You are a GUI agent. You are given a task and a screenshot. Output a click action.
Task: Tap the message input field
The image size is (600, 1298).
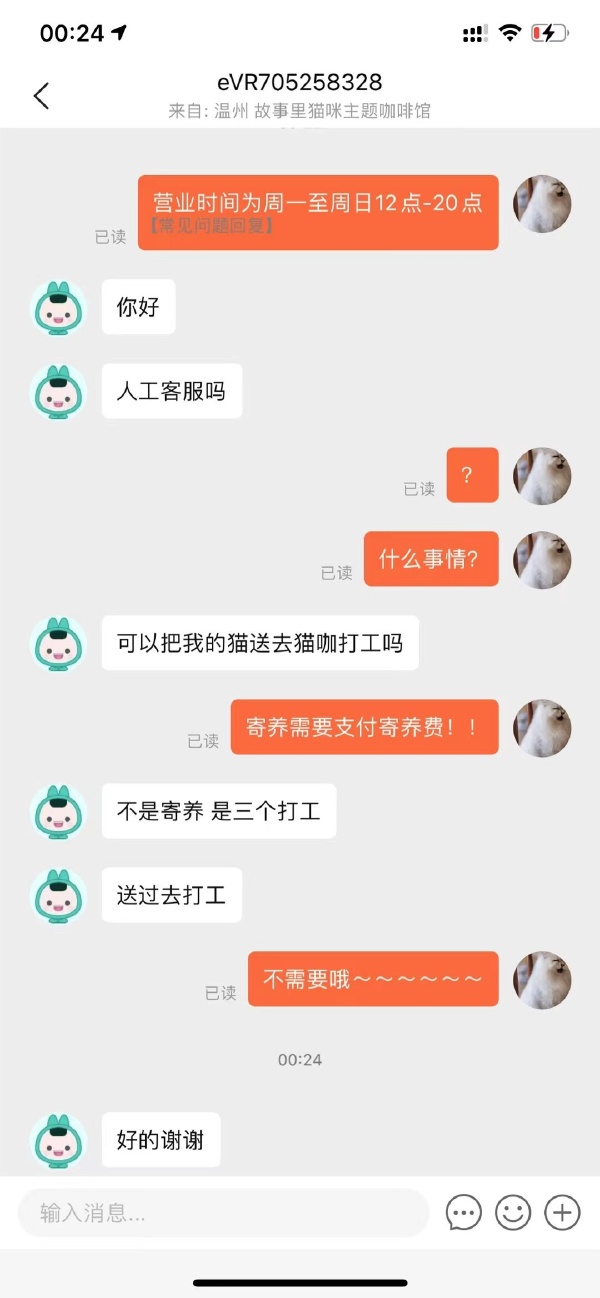pyautogui.click(x=222, y=1214)
